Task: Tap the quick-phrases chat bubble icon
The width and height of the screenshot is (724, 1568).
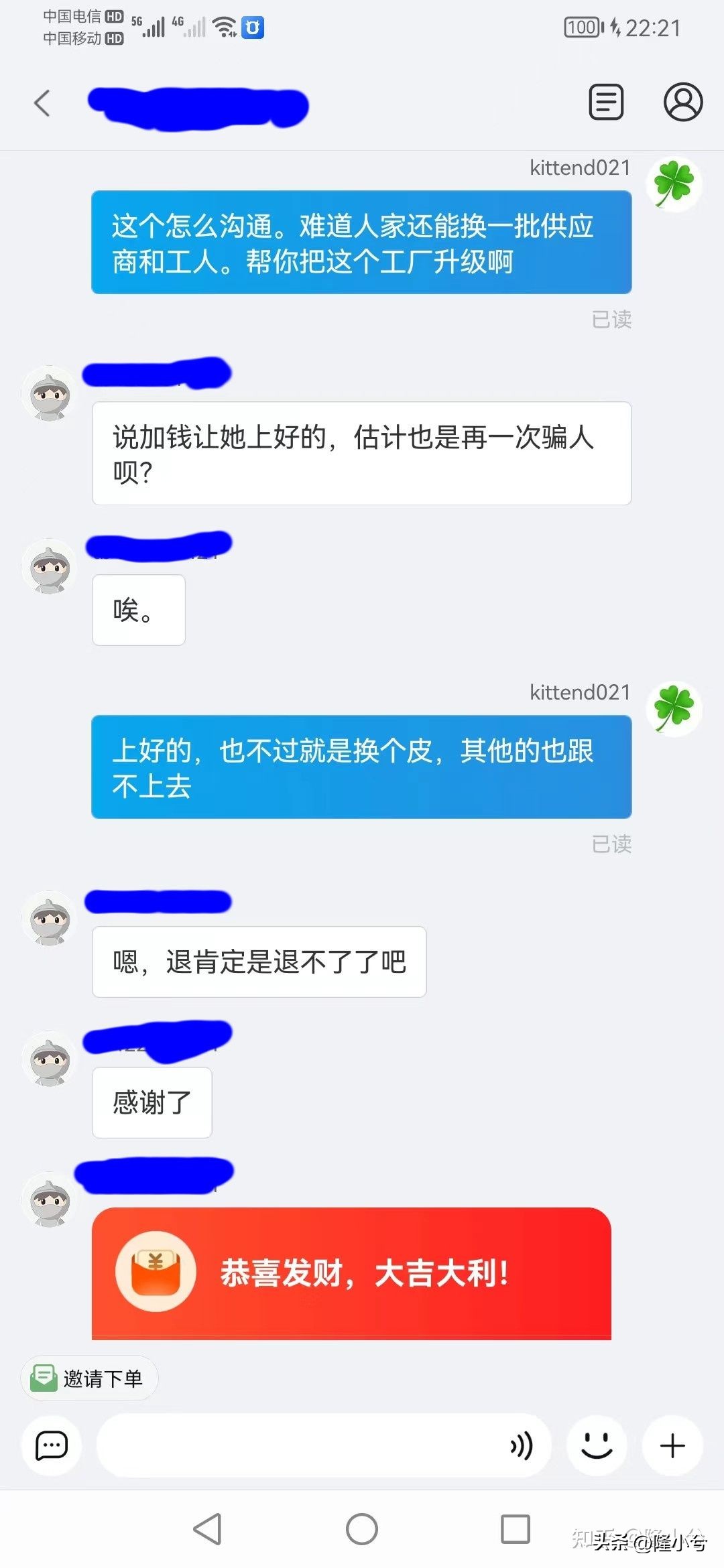Action: coord(52,1446)
